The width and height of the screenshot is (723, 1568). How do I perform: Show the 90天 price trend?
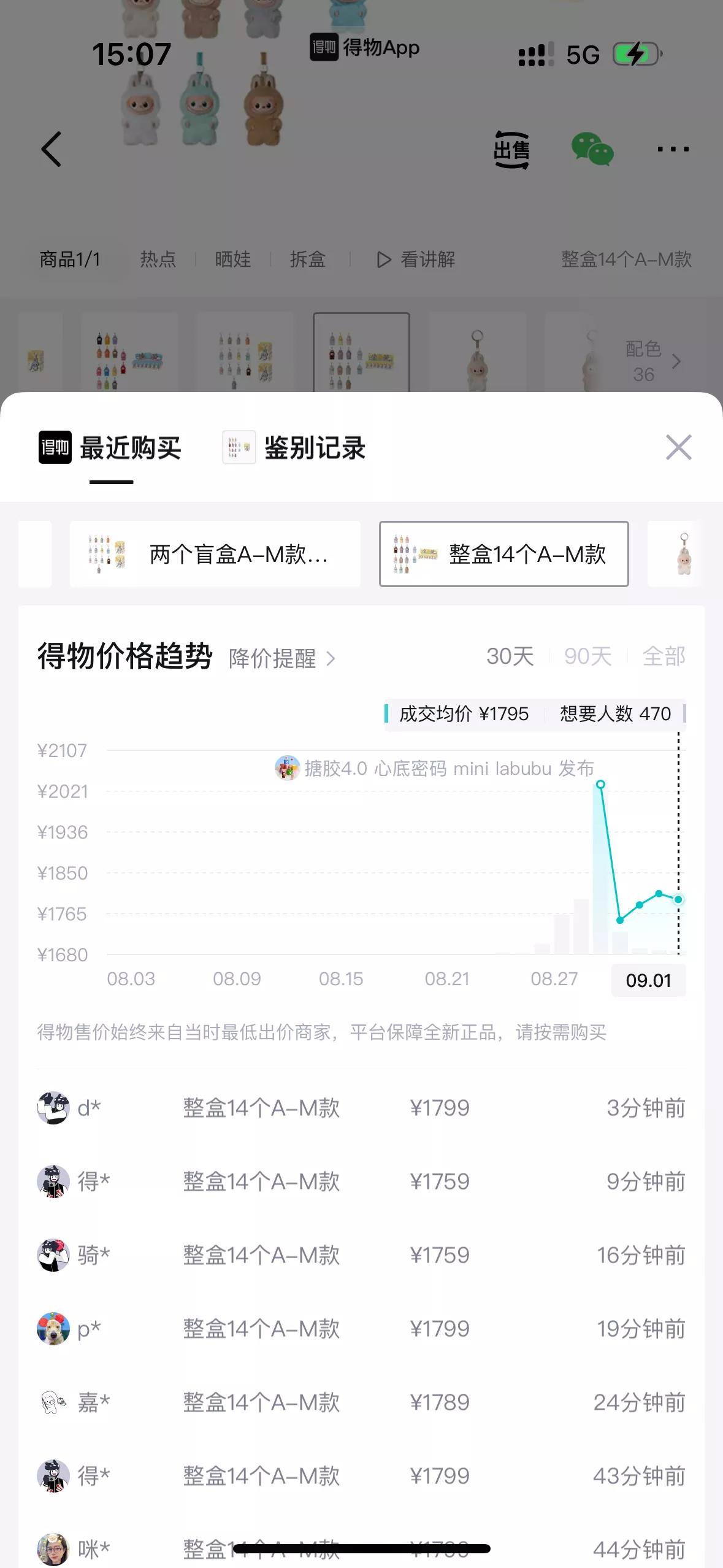[587, 656]
